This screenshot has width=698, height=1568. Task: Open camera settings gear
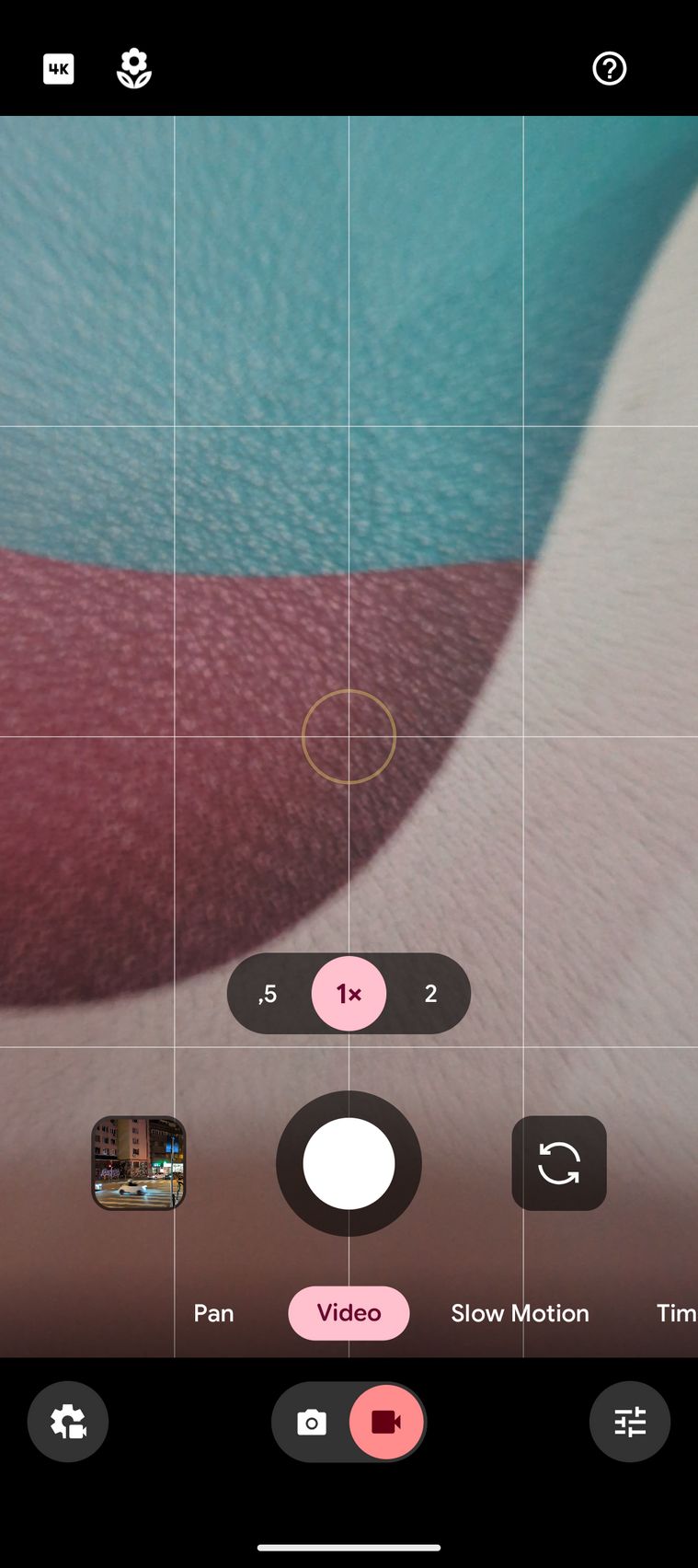(x=68, y=1422)
